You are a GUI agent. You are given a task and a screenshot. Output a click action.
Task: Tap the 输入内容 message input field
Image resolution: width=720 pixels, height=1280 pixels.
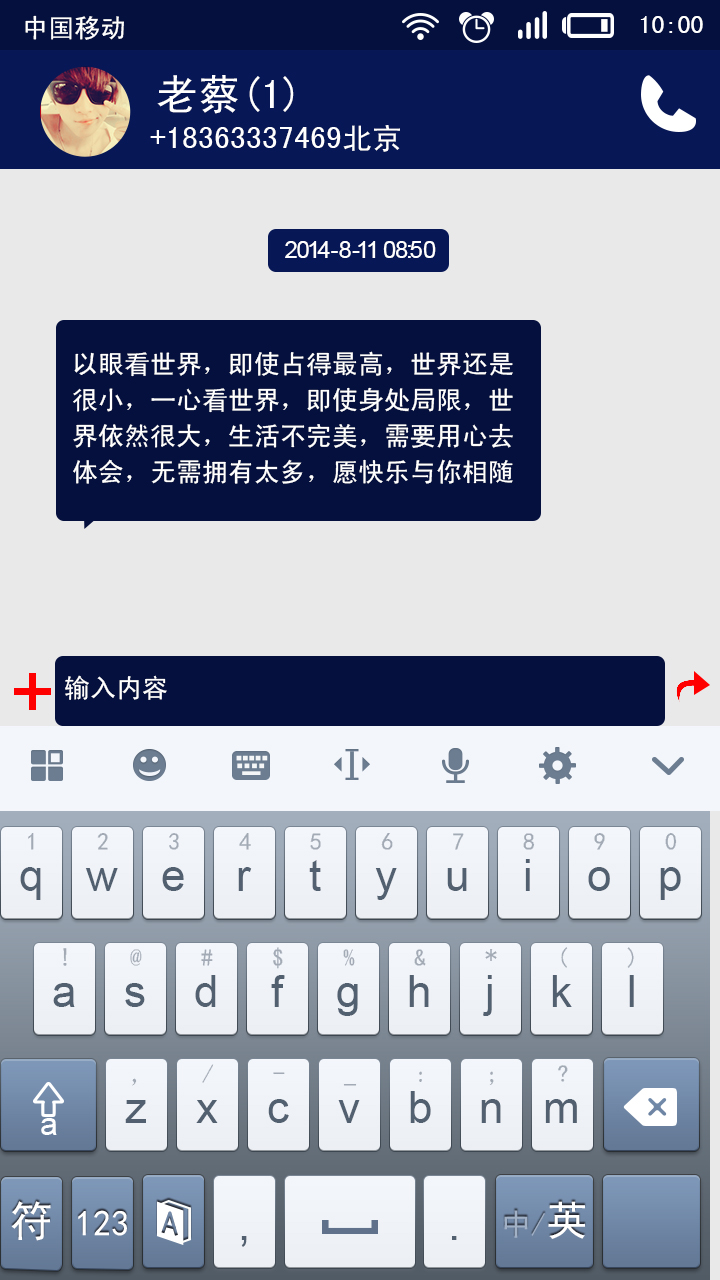360,690
